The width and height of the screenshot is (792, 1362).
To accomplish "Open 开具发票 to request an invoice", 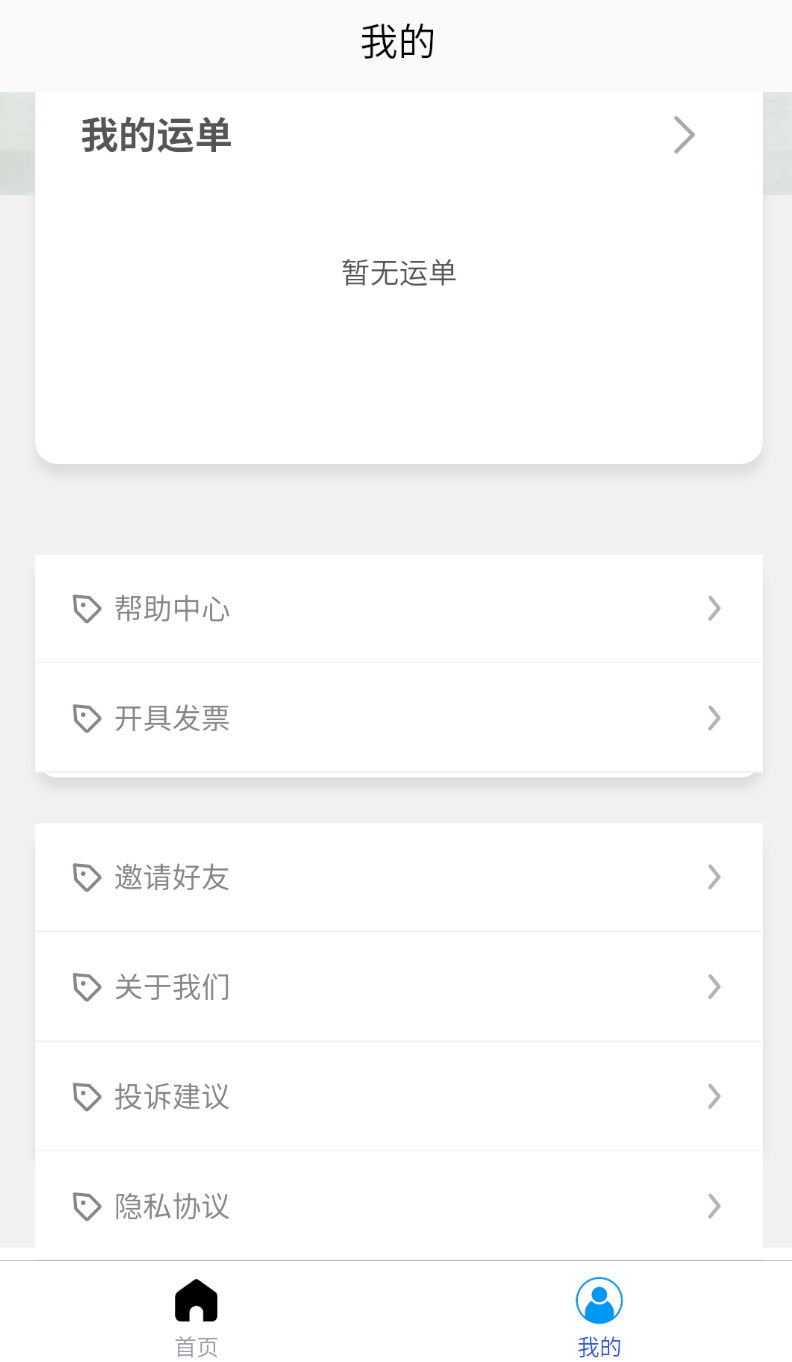I will tap(172, 718).
